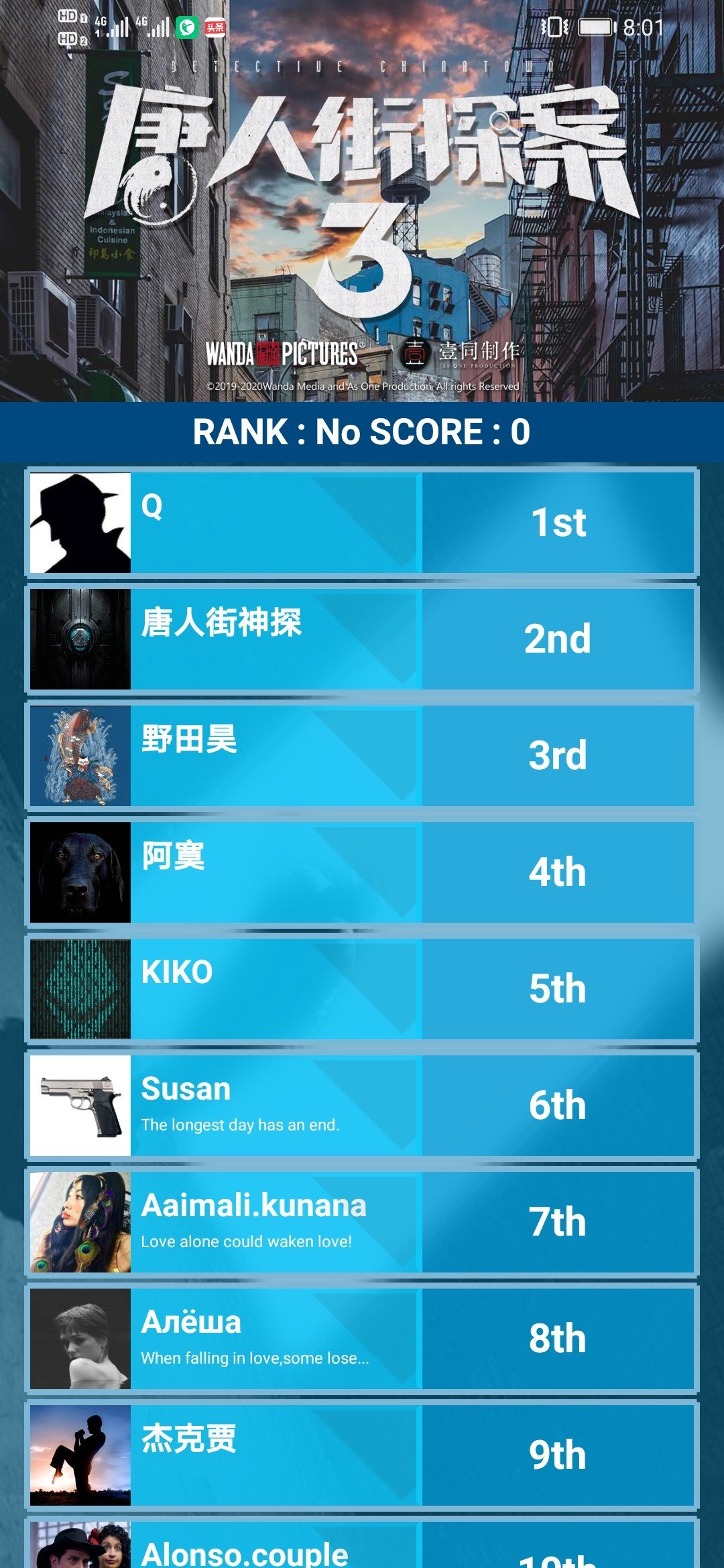Viewport: 724px width, 1568px height.
Task: Open the 阿寞 fourth-place entry
Action: click(362, 872)
